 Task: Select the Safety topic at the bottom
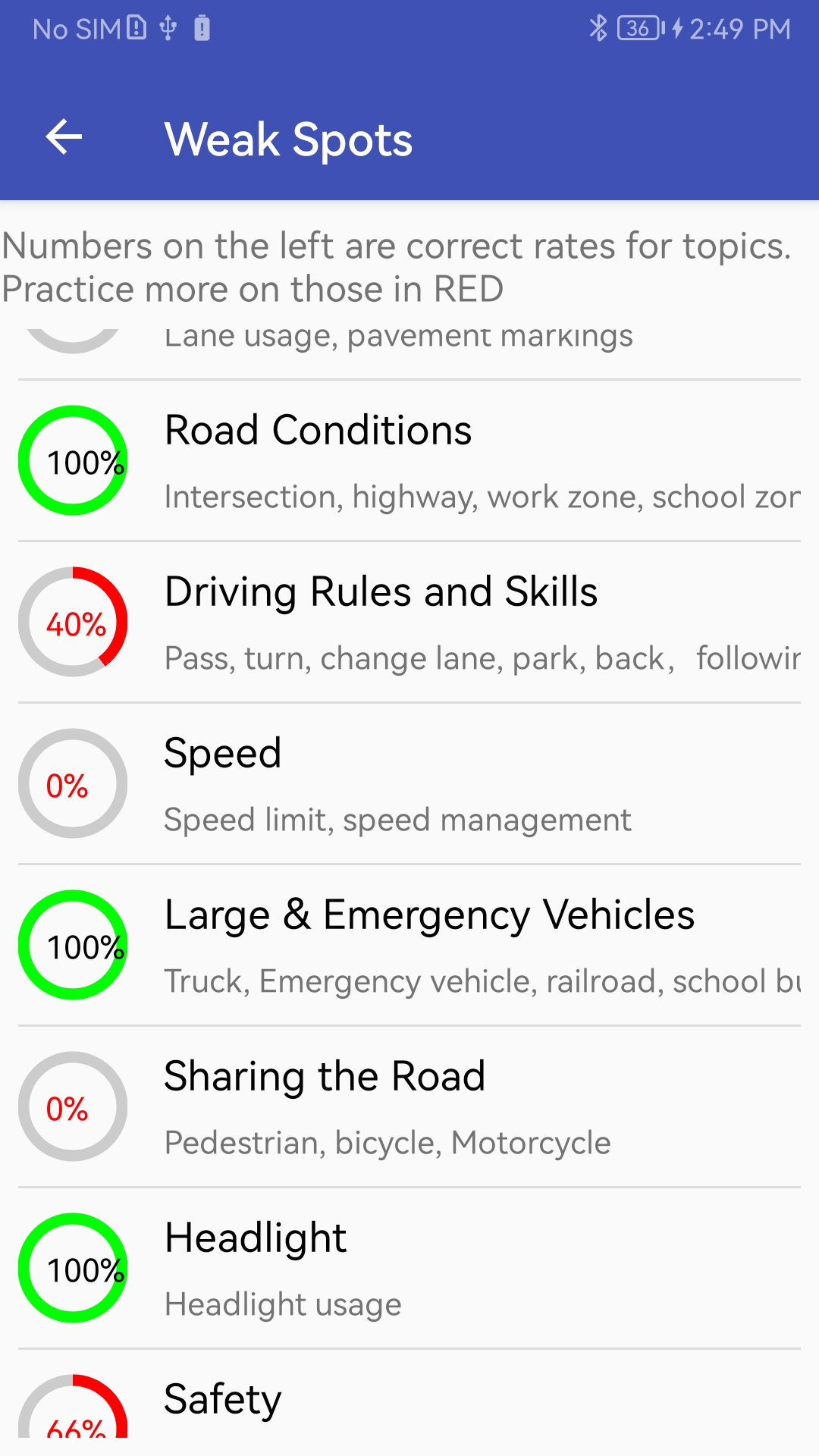(x=221, y=1398)
